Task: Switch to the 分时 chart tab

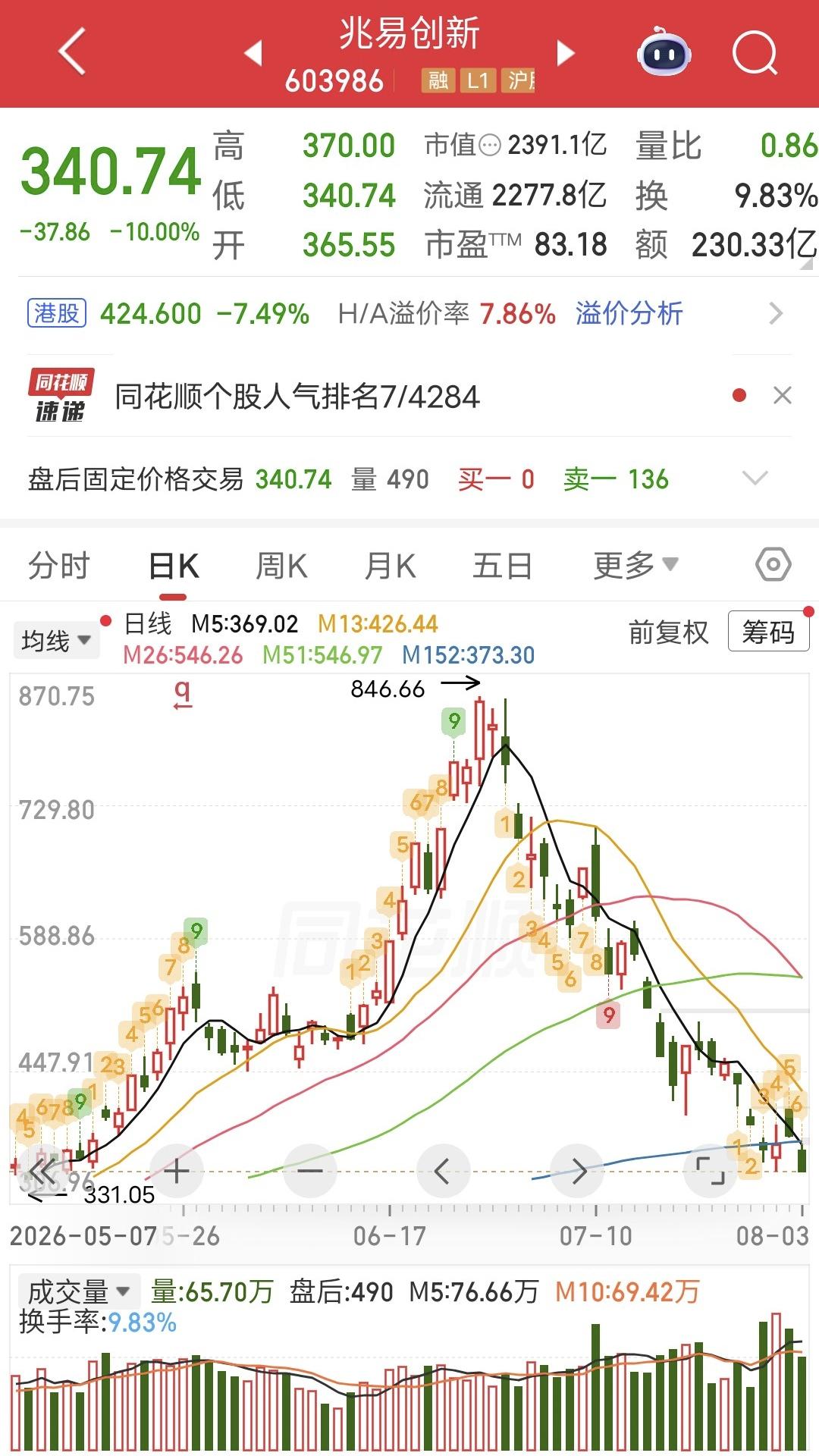Action: [58, 566]
